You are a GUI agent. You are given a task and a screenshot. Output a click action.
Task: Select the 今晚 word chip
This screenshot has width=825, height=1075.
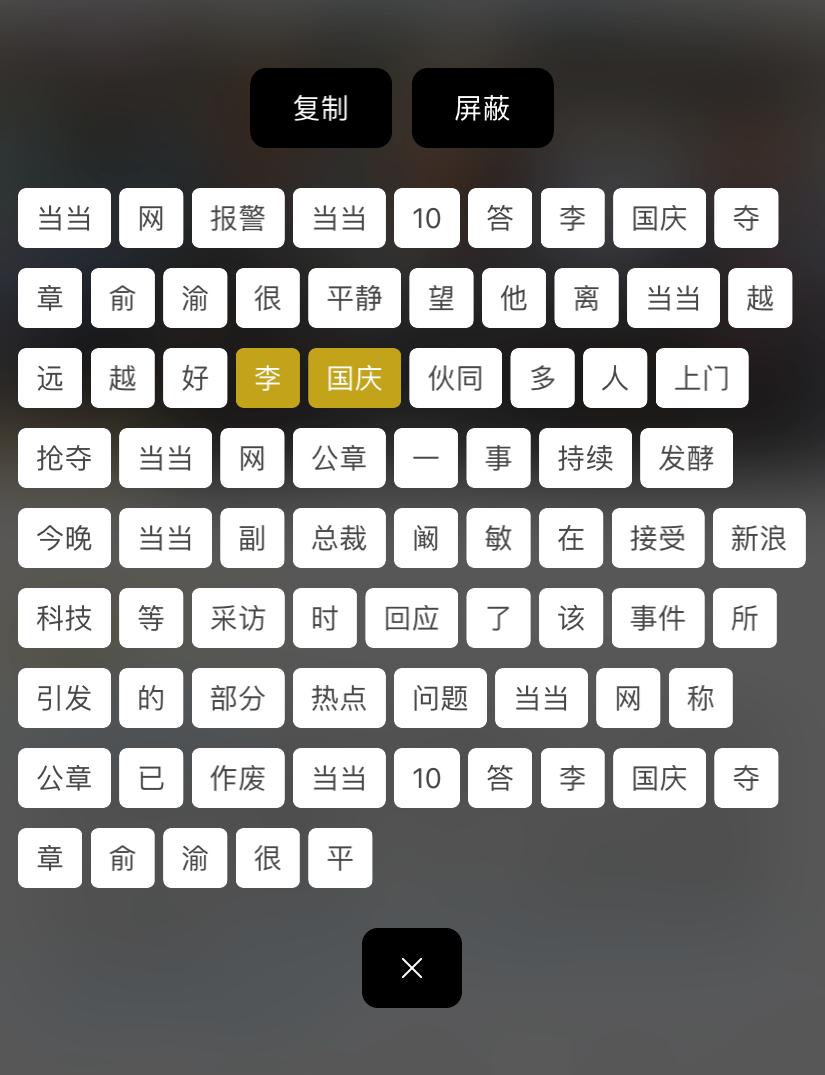point(64,538)
